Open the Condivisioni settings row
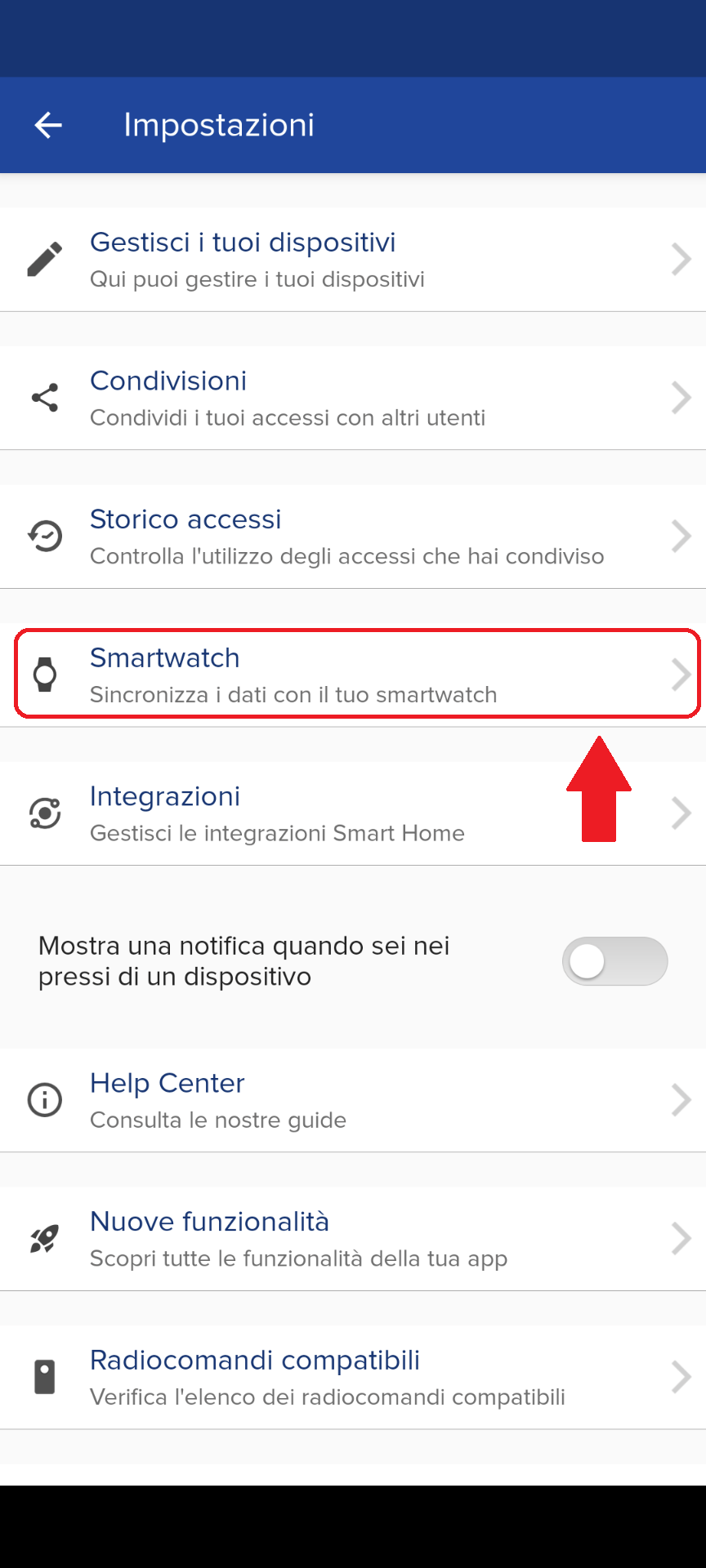The image size is (706, 1568). [353, 398]
